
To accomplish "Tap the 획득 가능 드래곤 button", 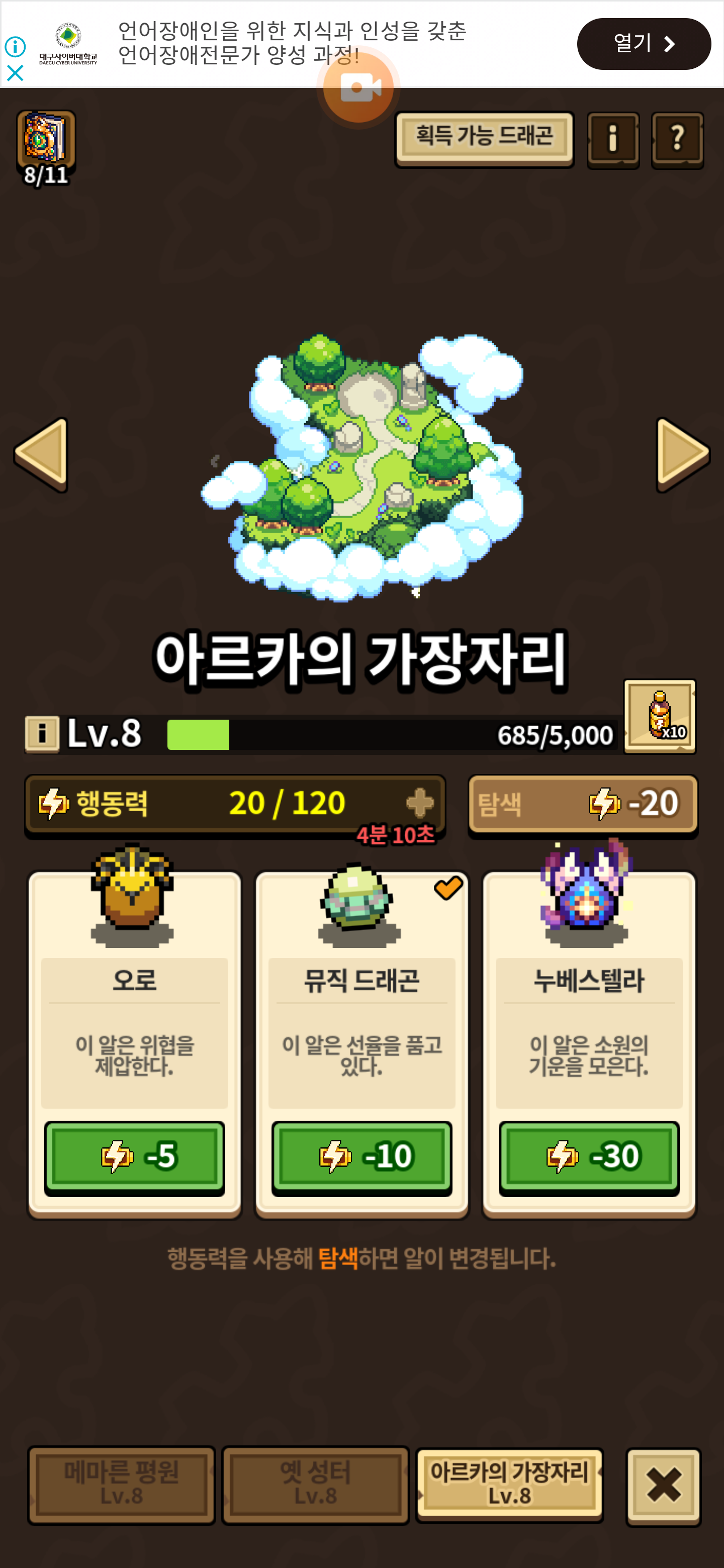I will click(x=484, y=138).
